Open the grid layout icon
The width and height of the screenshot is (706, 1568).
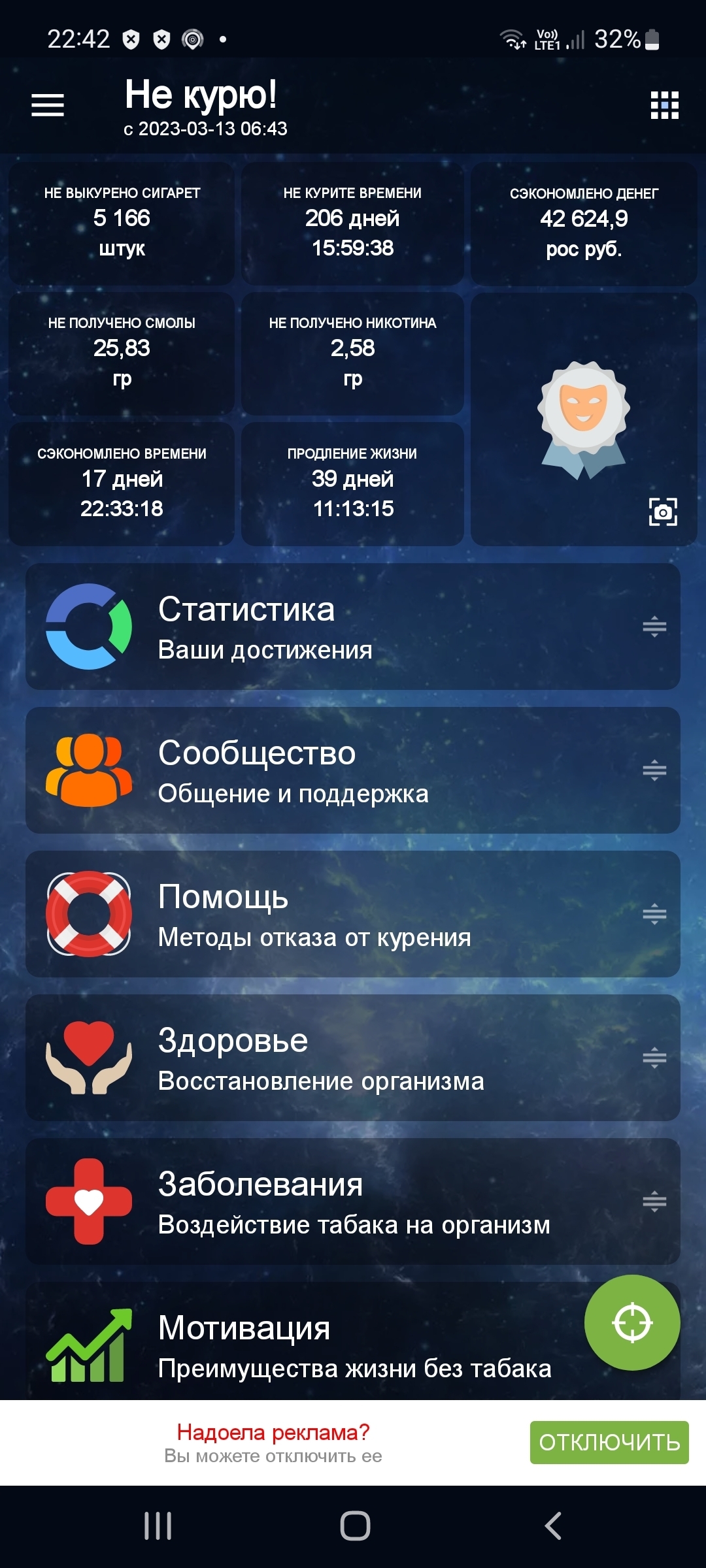[664, 105]
